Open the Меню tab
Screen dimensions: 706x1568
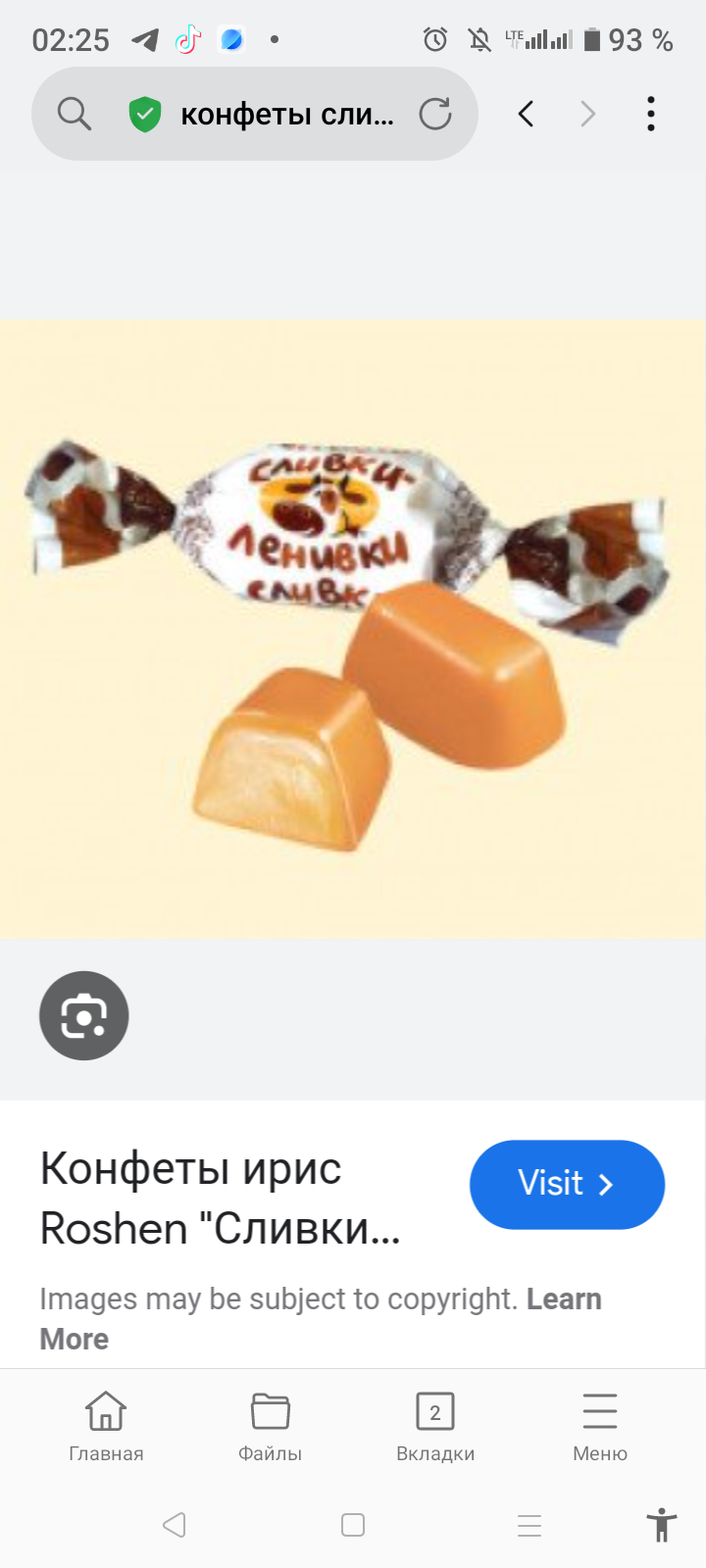600,1426
